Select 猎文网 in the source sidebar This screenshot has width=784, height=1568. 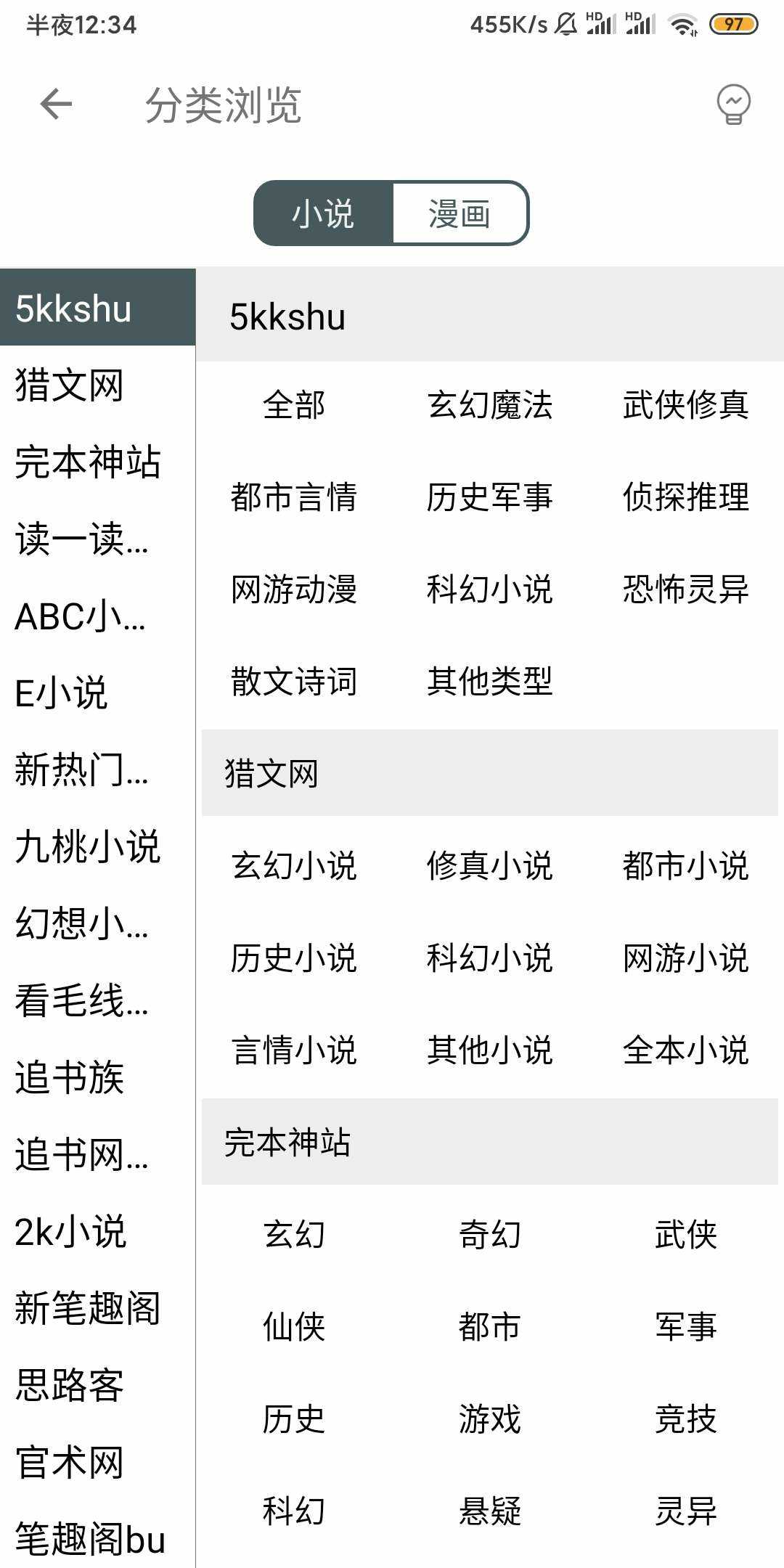pyautogui.click(x=70, y=385)
